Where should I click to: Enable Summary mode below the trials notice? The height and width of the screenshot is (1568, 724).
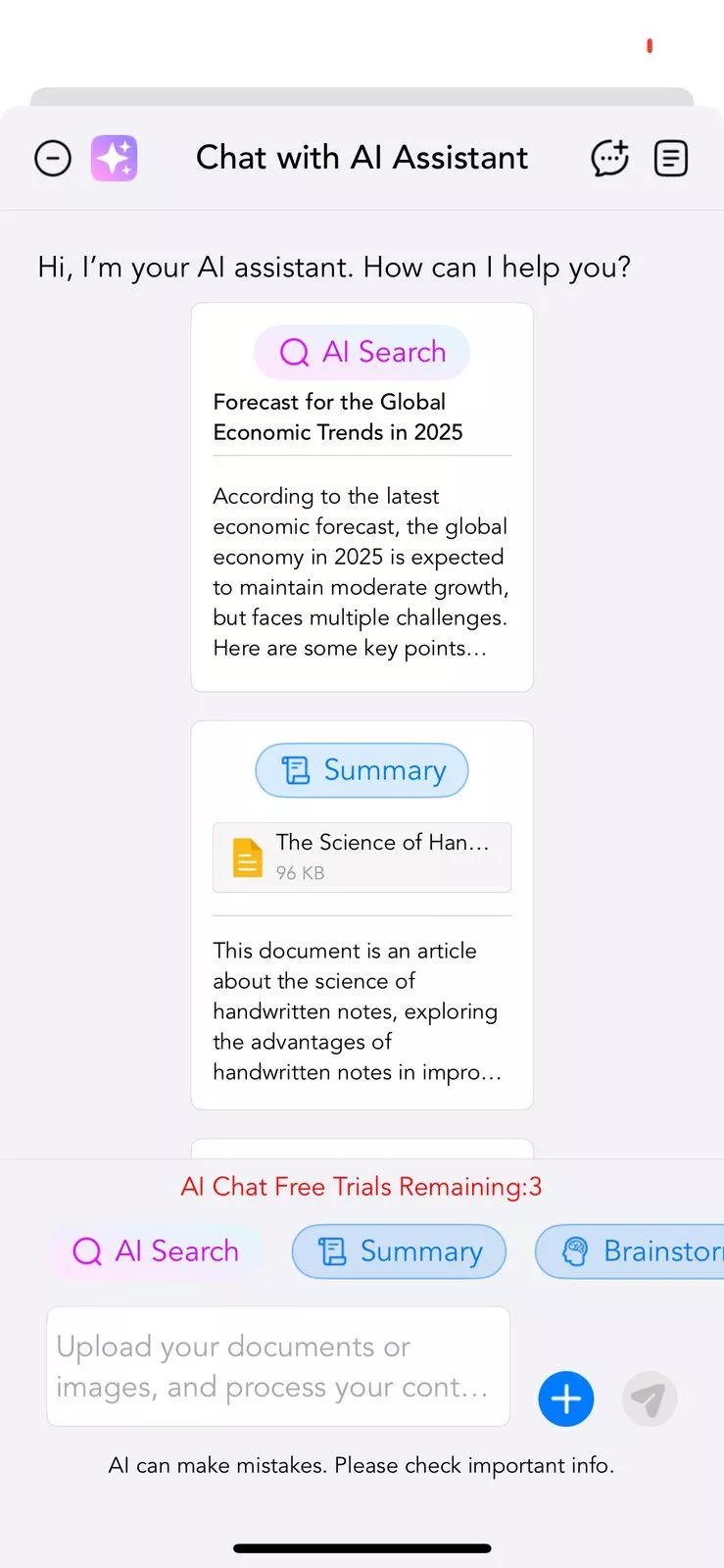point(398,1251)
